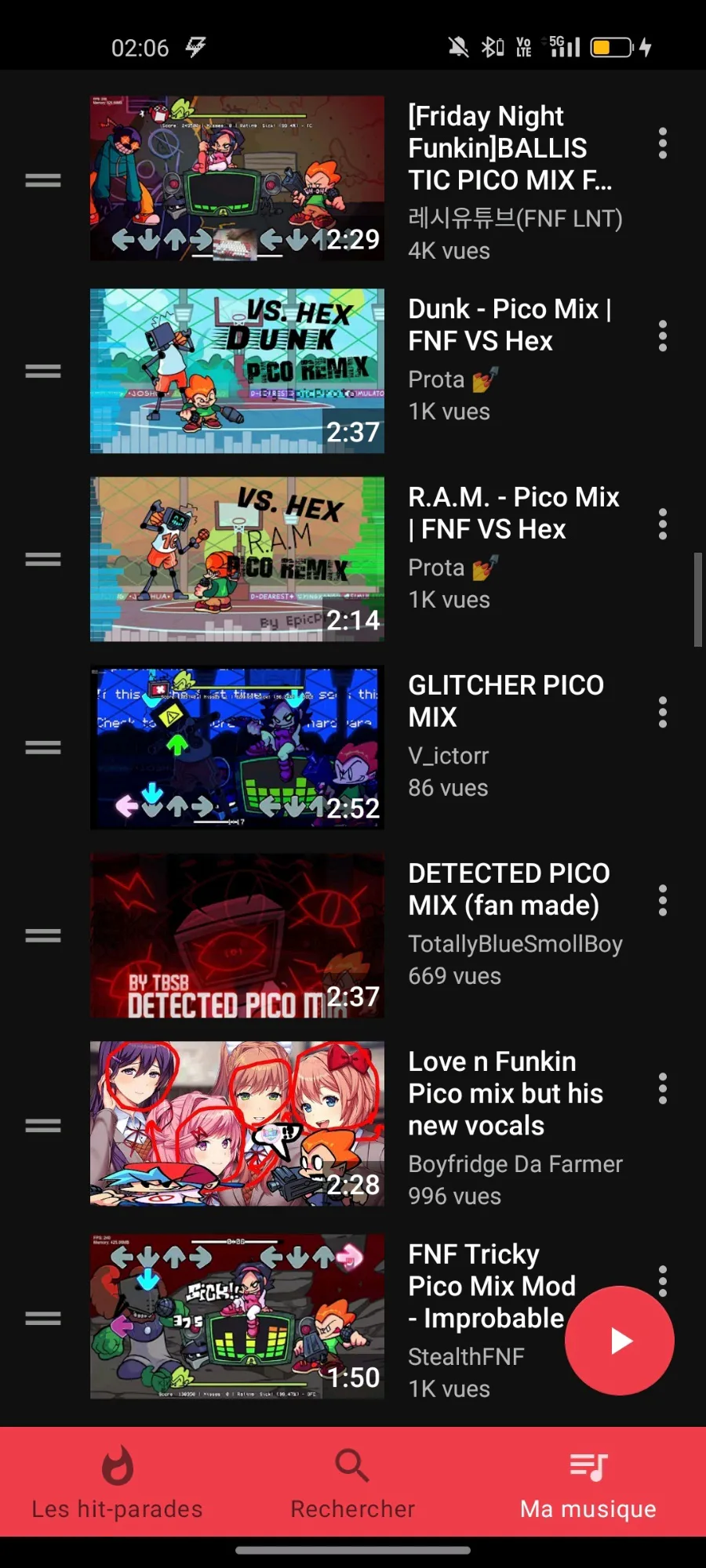Screen dimensions: 706x1568
Task: Play Dunk - Pico Mix FNF VS Hex
Action: click(x=237, y=371)
